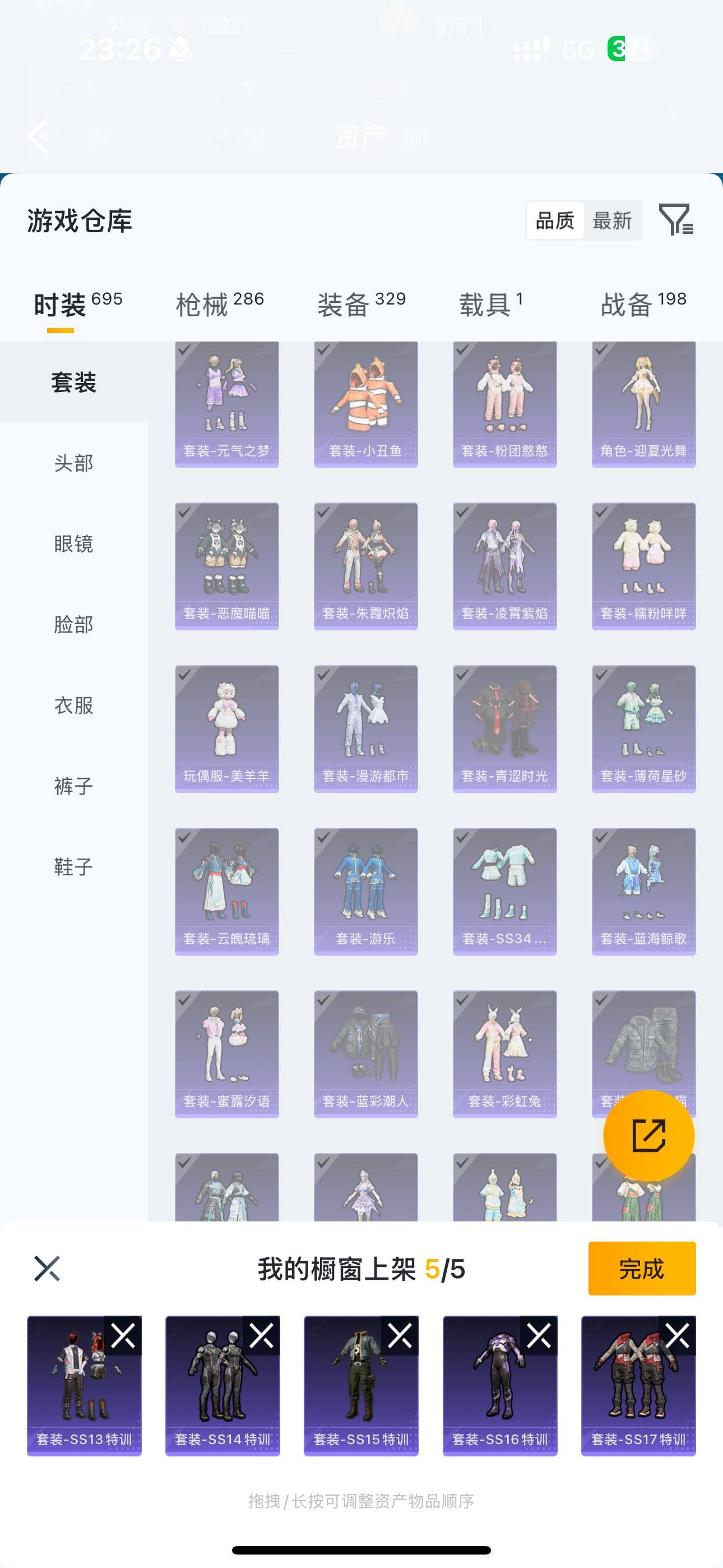Switch sorting to 品质
This screenshot has height=1568, width=723.
point(554,220)
